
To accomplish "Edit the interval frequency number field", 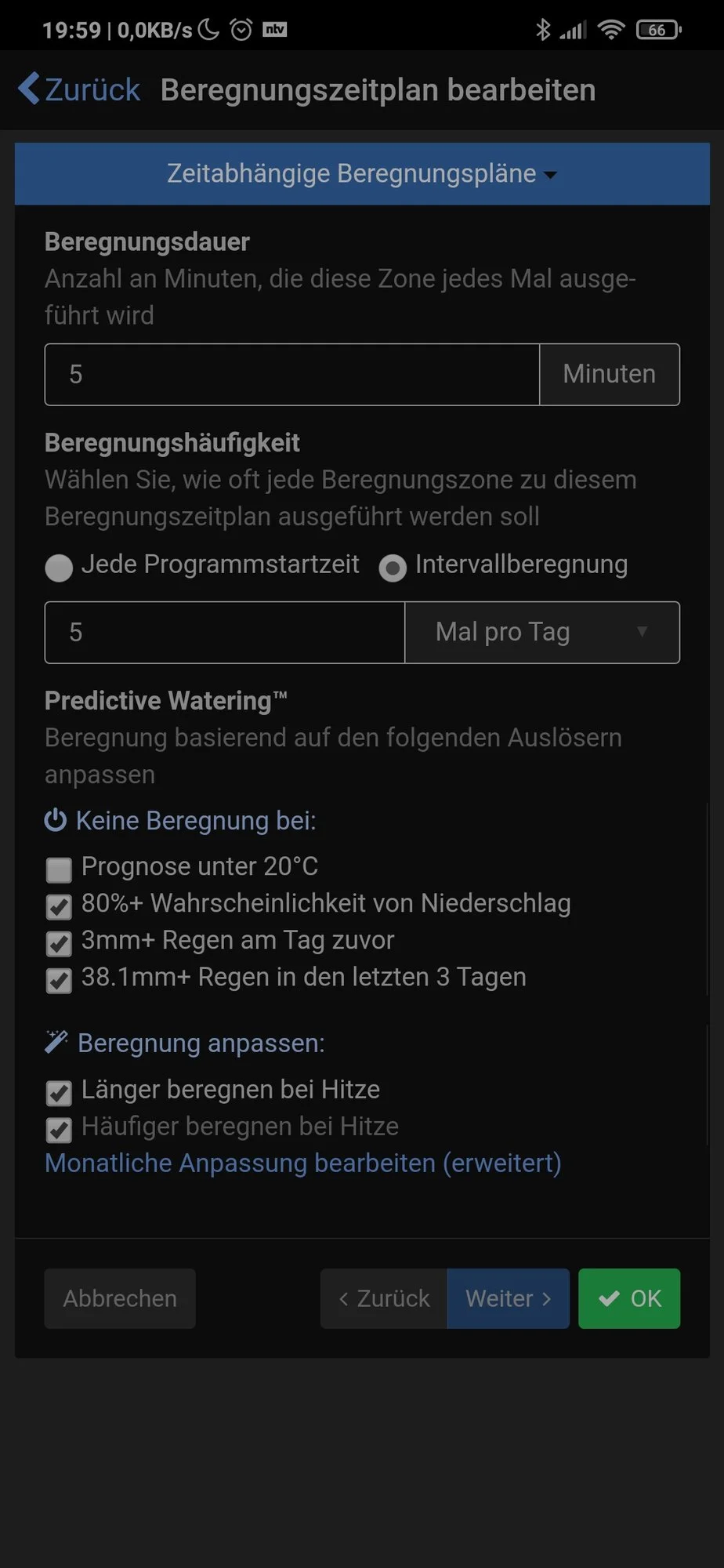I will pyautogui.click(x=225, y=633).
